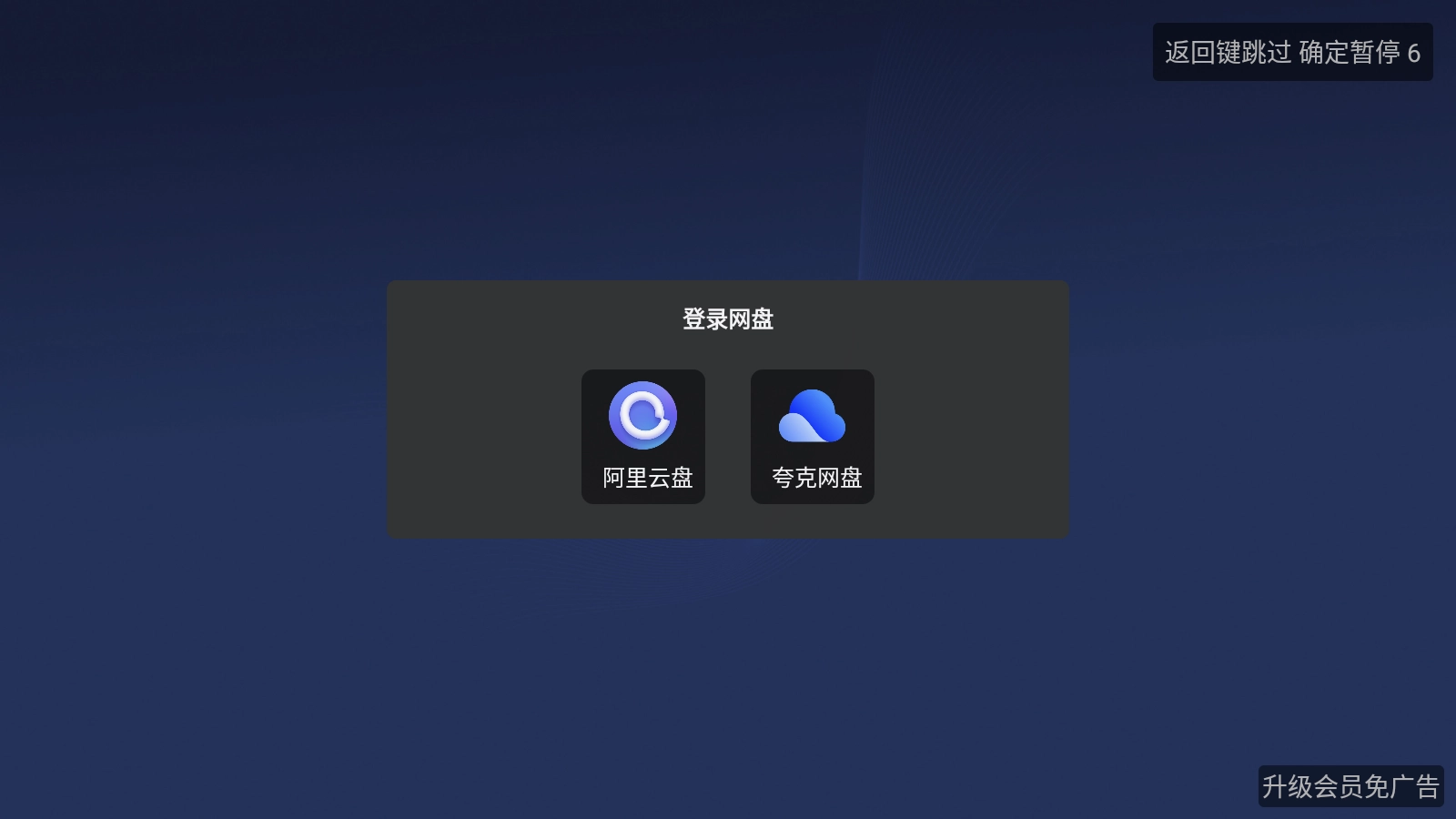Select 阿里云盘 to log in
This screenshot has width=1456, height=819.
pyautogui.click(x=643, y=436)
